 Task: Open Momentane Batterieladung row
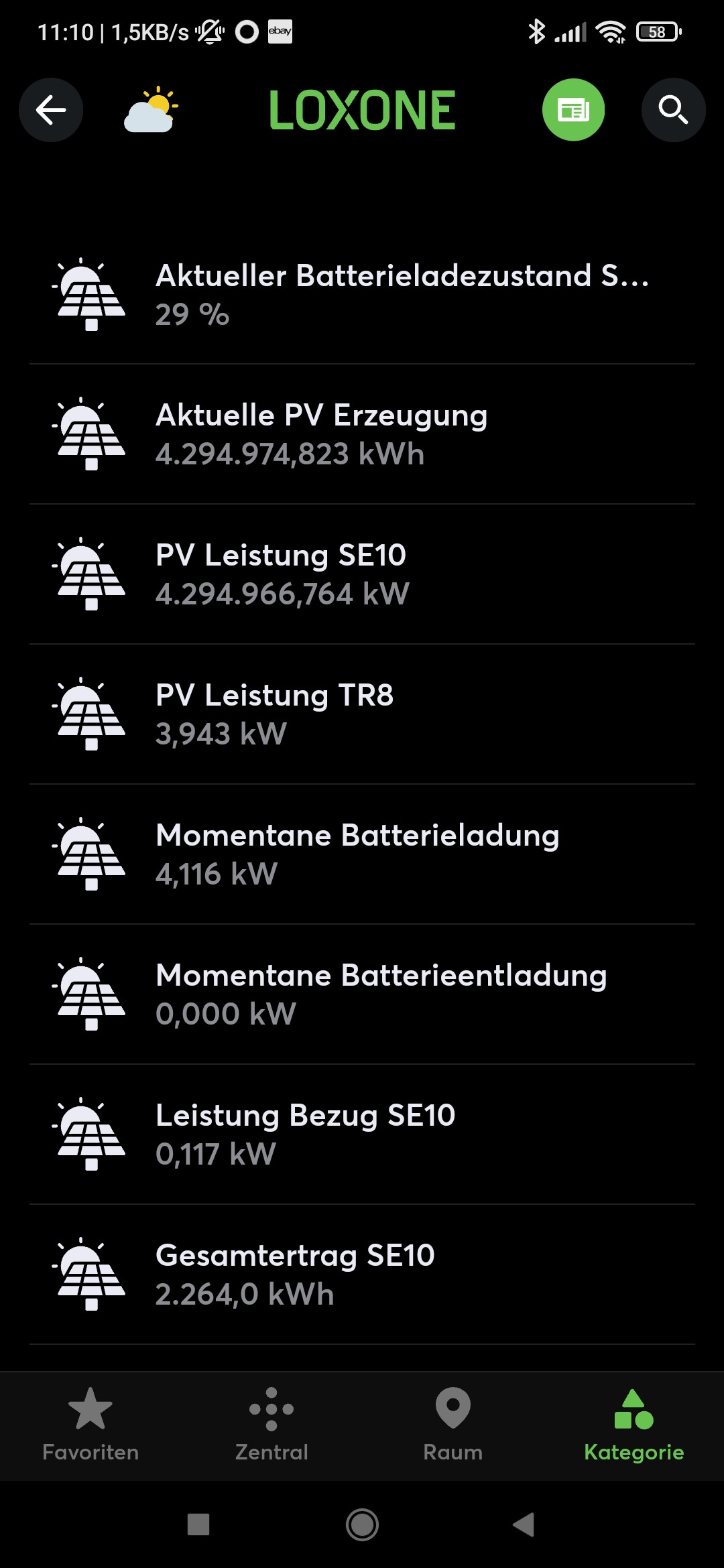point(362,854)
